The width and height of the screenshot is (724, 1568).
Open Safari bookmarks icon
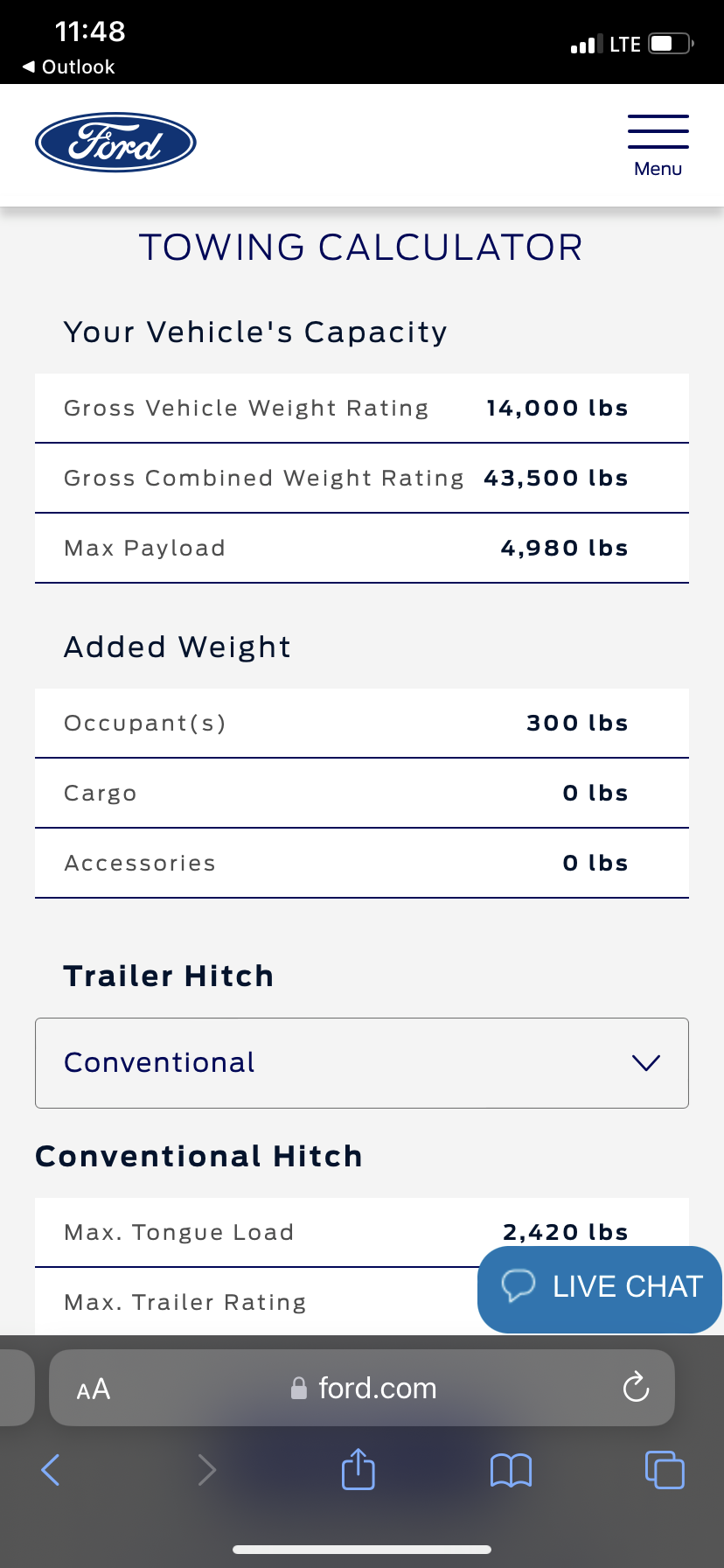pyautogui.click(x=511, y=1470)
